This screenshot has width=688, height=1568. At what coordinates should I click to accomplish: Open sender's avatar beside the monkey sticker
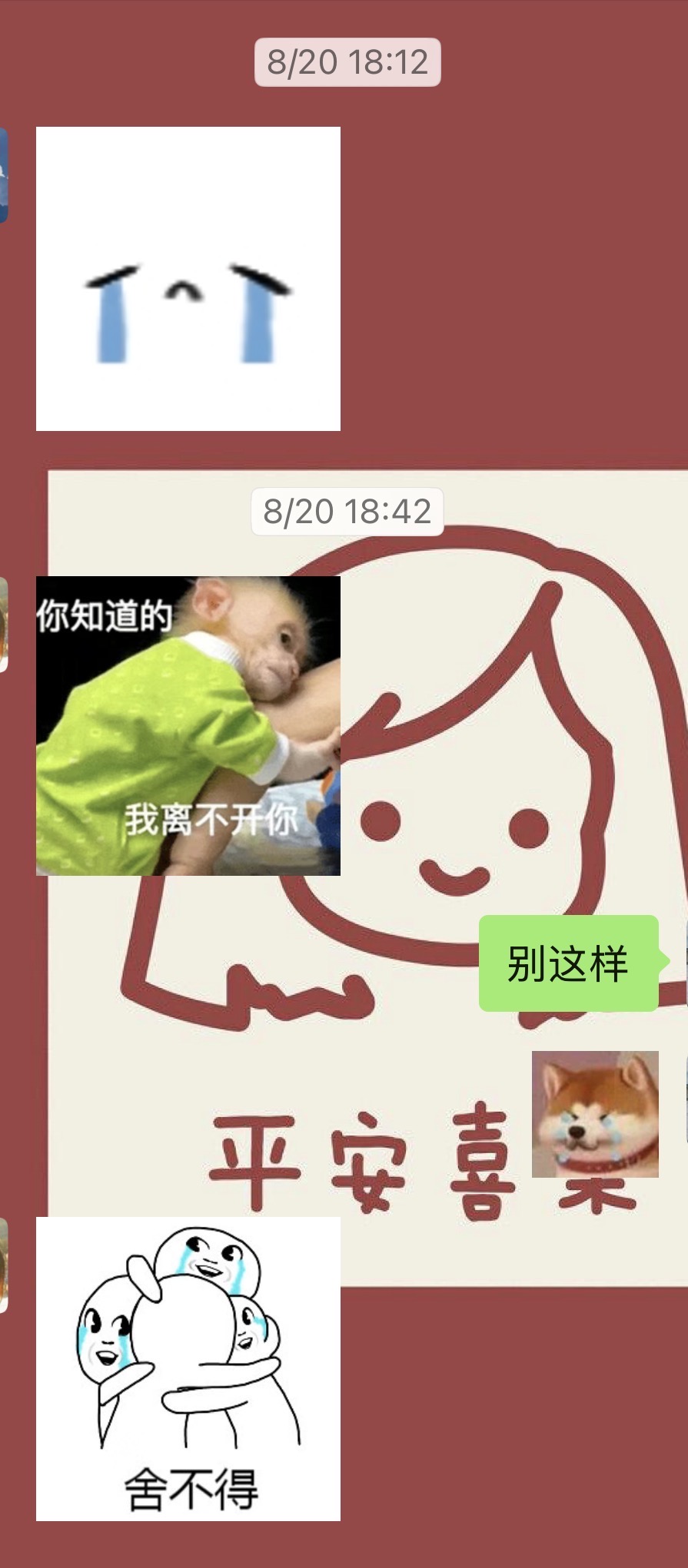pyautogui.click(x=3, y=625)
